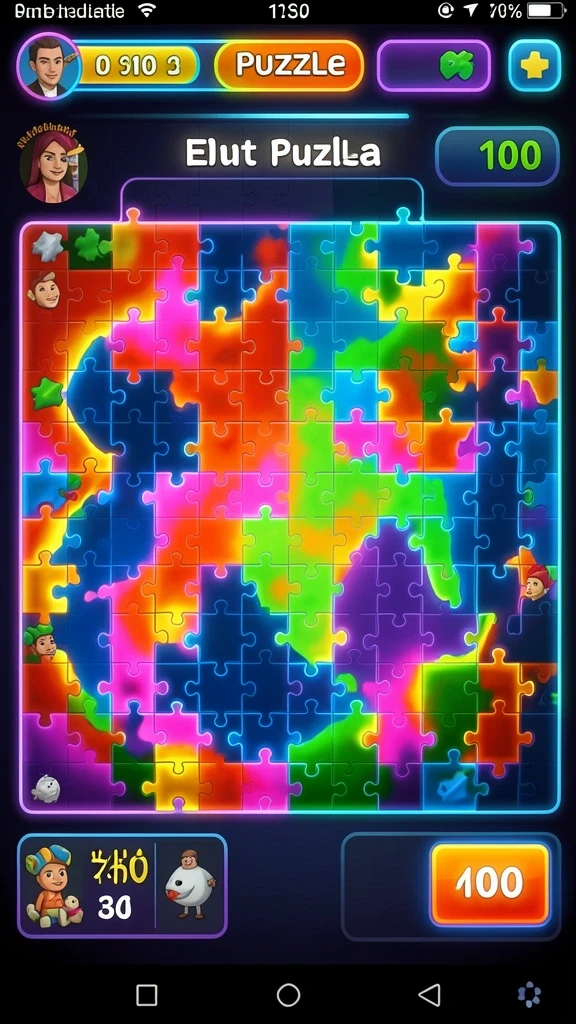Go to the home screen
This screenshot has width=576, height=1024.
point(288,995)
